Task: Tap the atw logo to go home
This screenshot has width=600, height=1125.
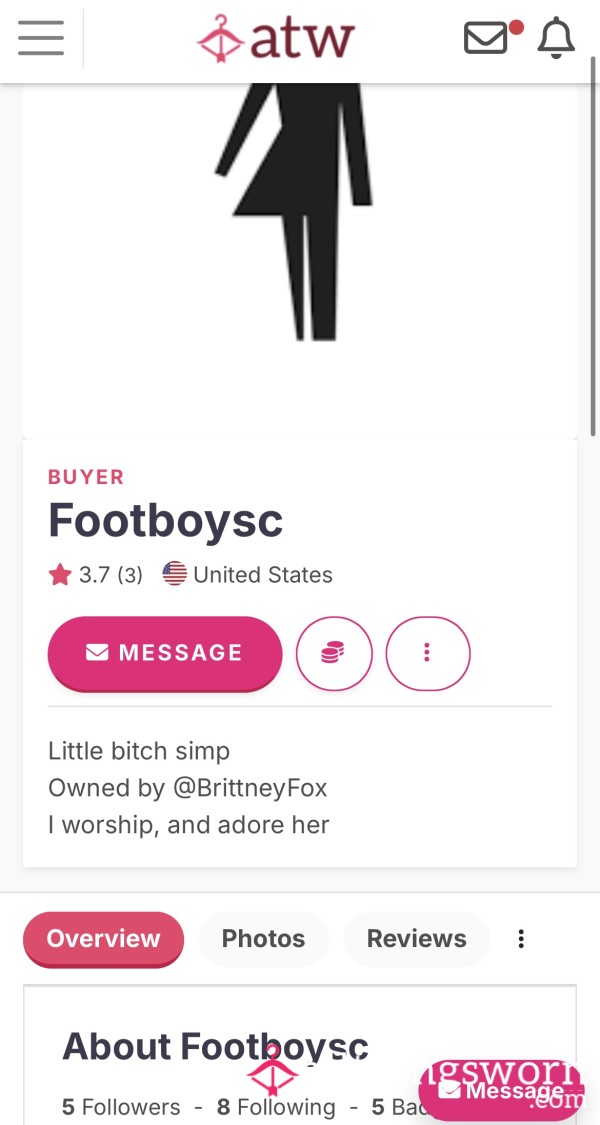Action: pyautogui.click(x=276, y=39)
